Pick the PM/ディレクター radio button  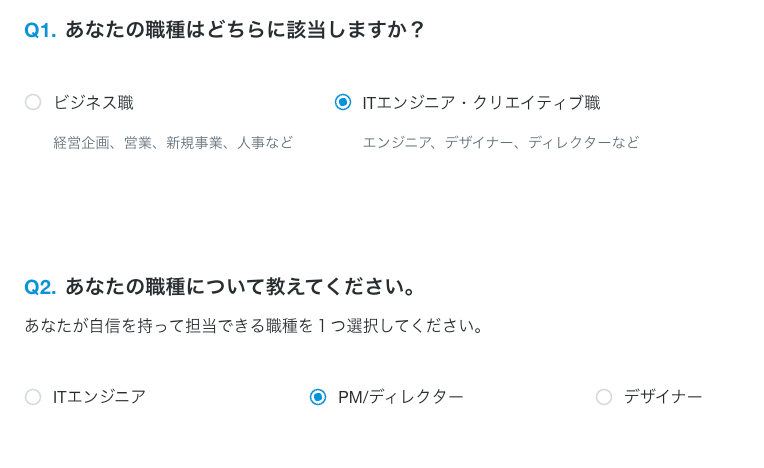pyautogui.click(x=318, y=397)
